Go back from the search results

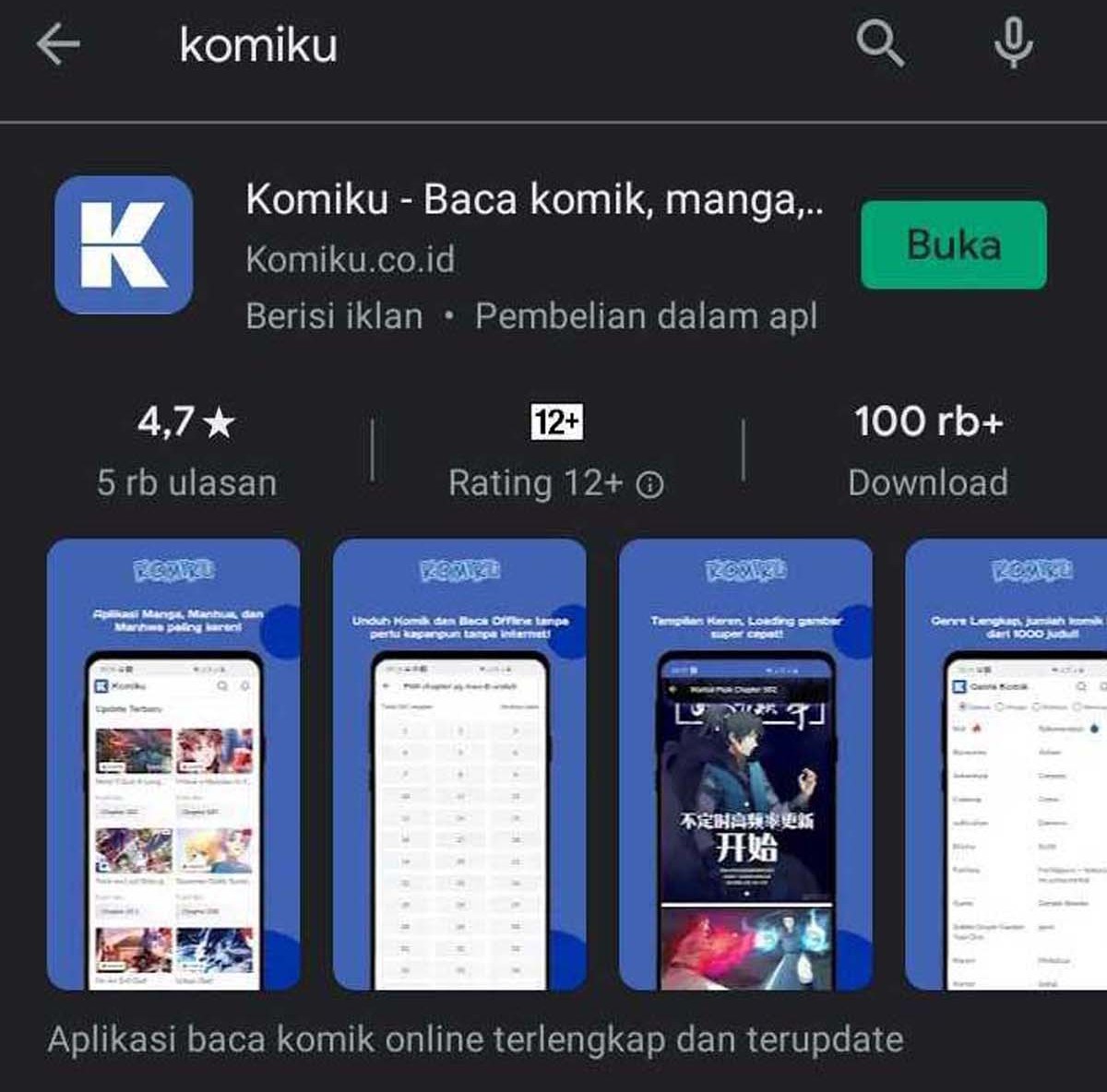click(57, 44)
